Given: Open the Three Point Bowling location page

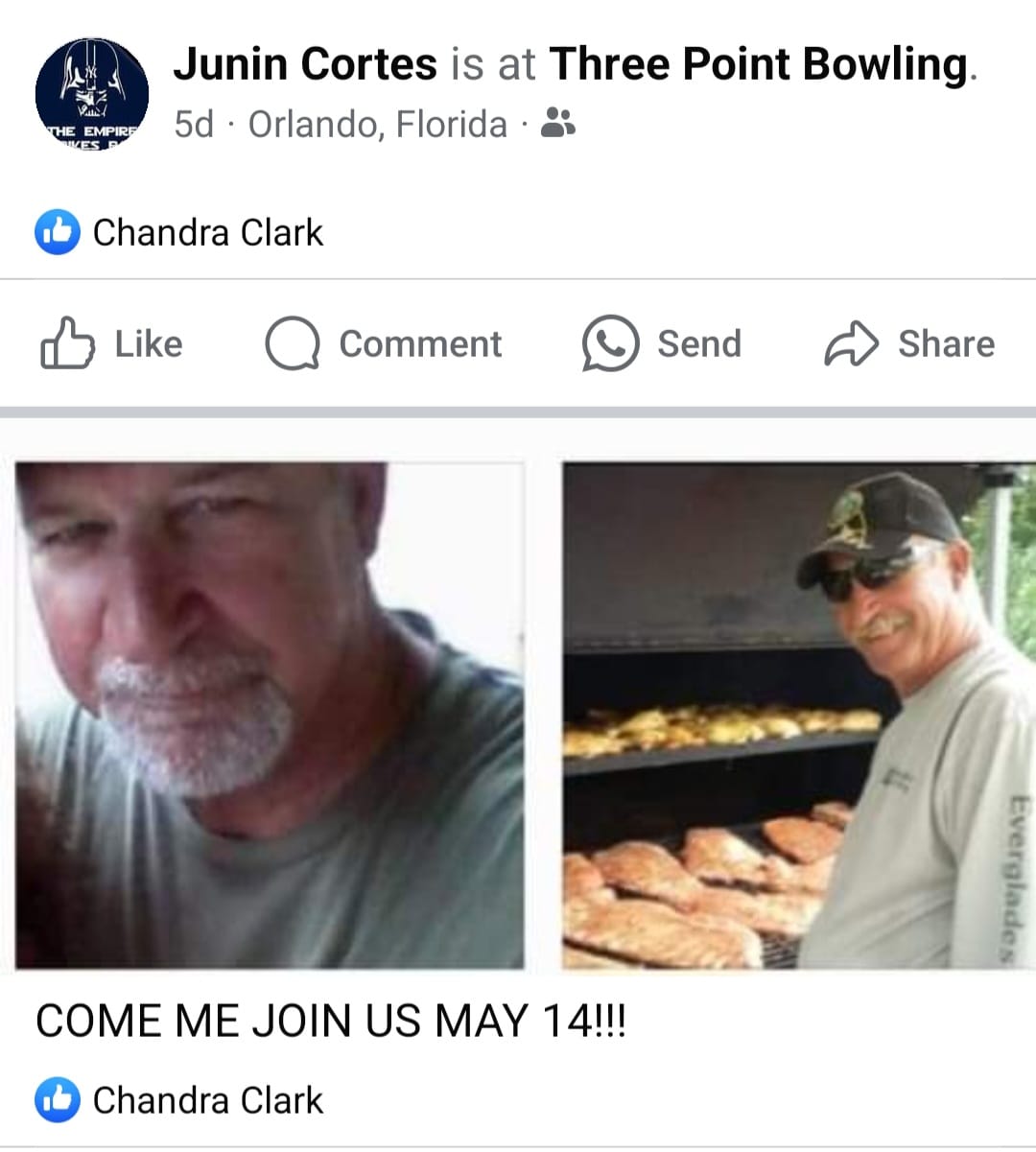Looking at the screenshot, I should tap(759, 65).
